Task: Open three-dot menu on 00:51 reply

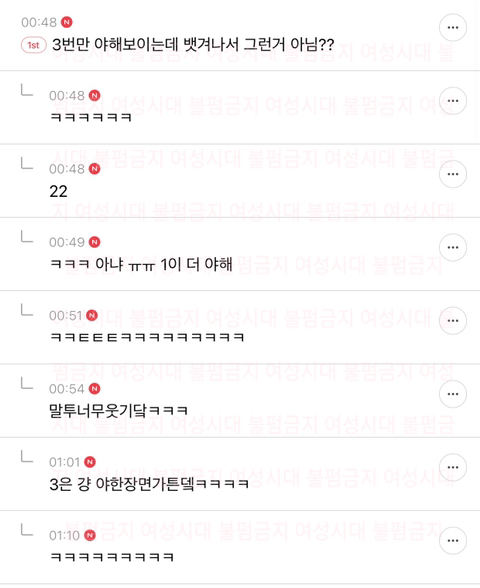Action: pyautogui.click(x=453, y=321)
